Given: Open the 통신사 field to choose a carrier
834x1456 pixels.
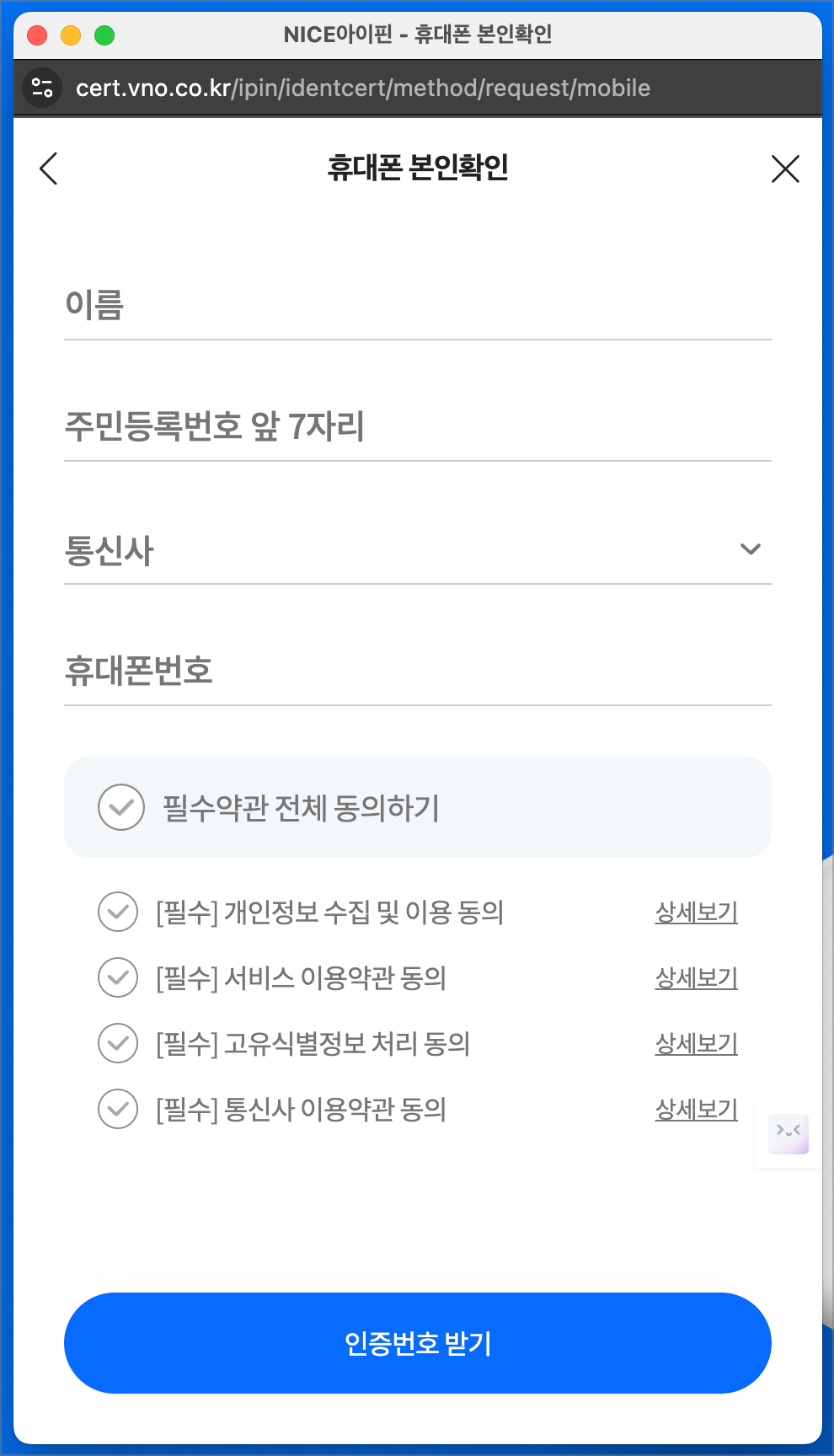Looking at the screenshot, I should 337,549.
